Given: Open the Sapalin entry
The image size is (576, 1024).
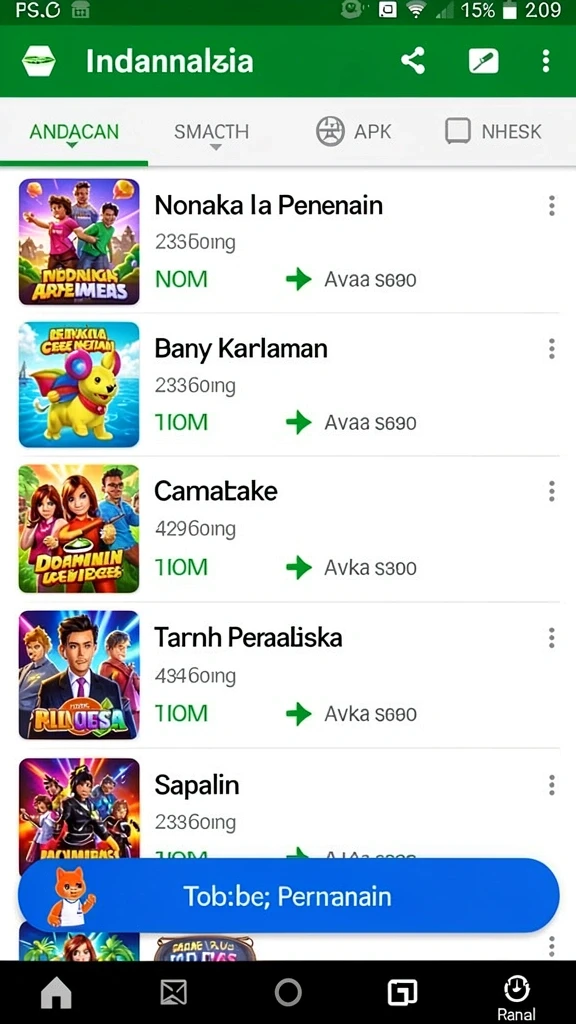Looking at the screenshot, I should (288, 805).
